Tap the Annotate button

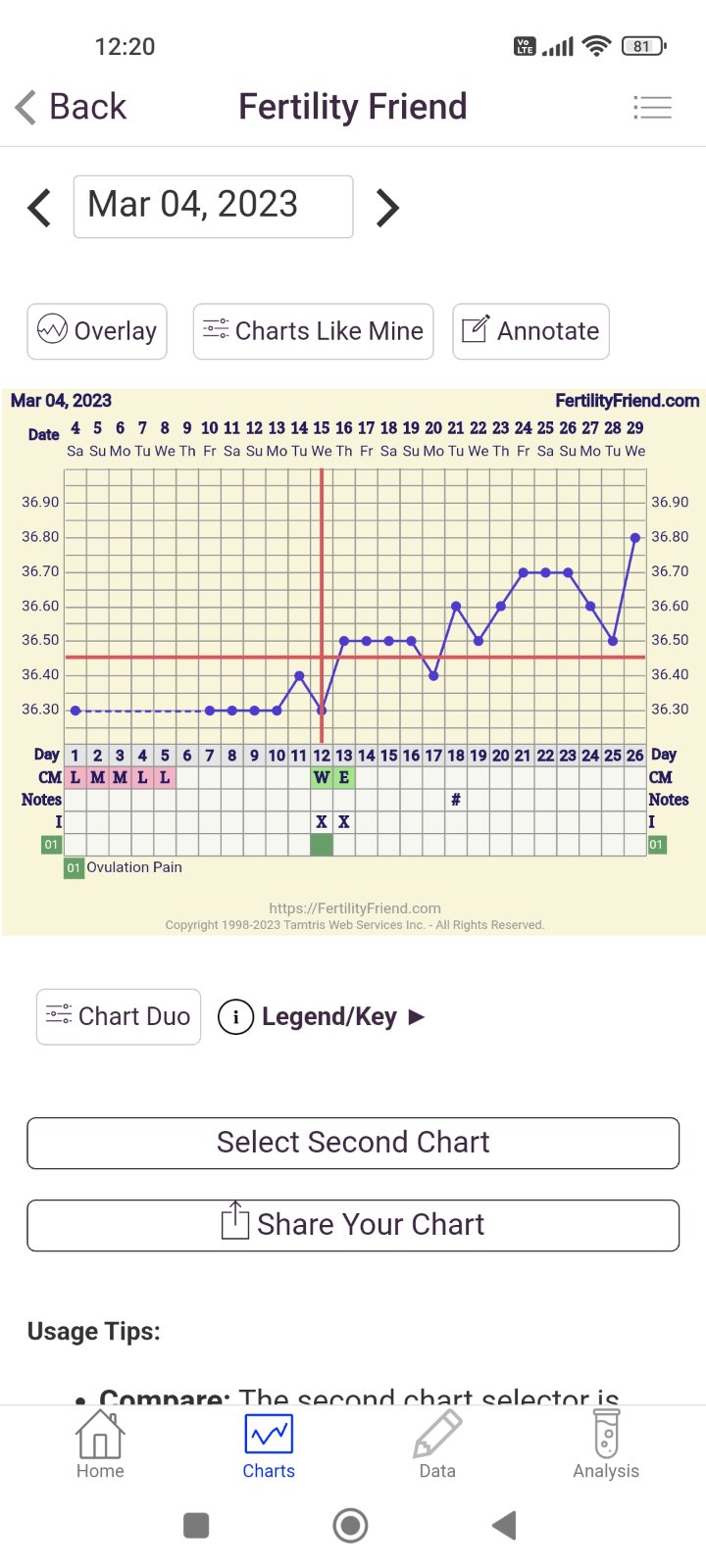tap(530, 331)
